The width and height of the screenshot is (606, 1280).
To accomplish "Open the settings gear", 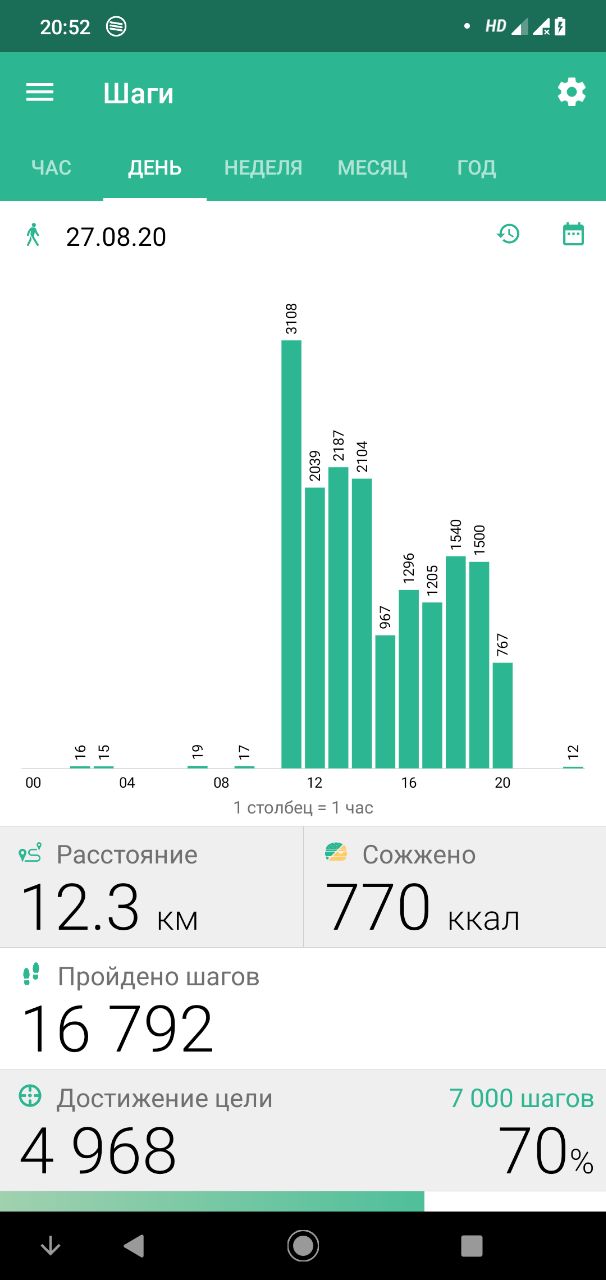I will pos(571,93).
